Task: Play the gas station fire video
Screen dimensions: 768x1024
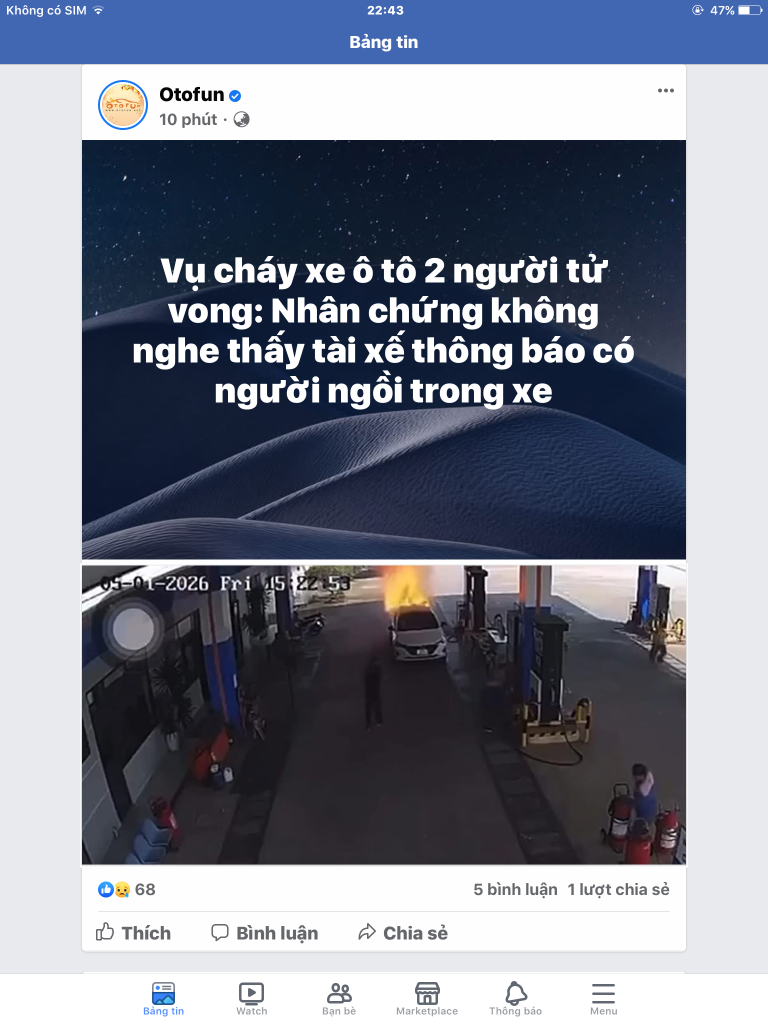Action: pos(383,714)
